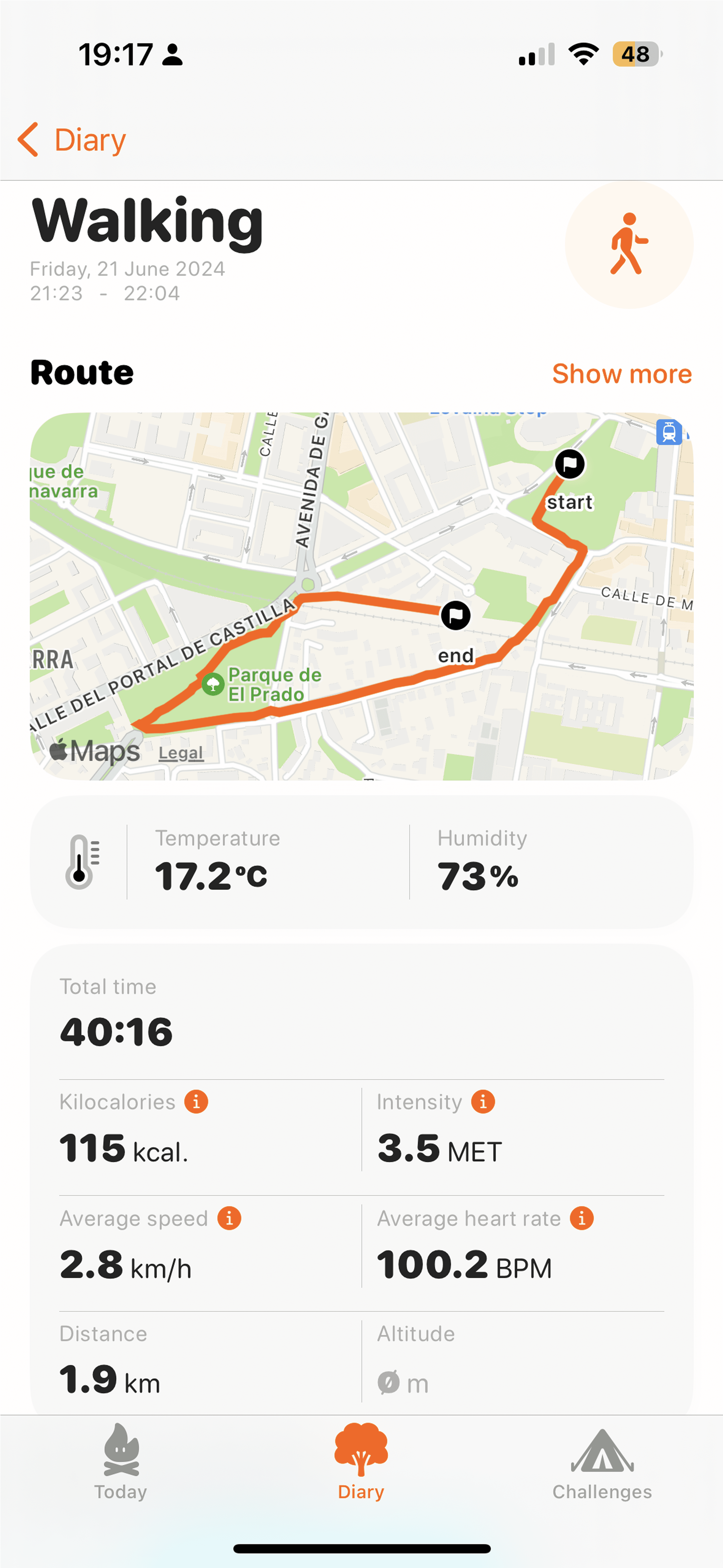The width and height of the screenshot is (723, 1568).
Task: Open the route map preview
Action: [x=361, y=596]
